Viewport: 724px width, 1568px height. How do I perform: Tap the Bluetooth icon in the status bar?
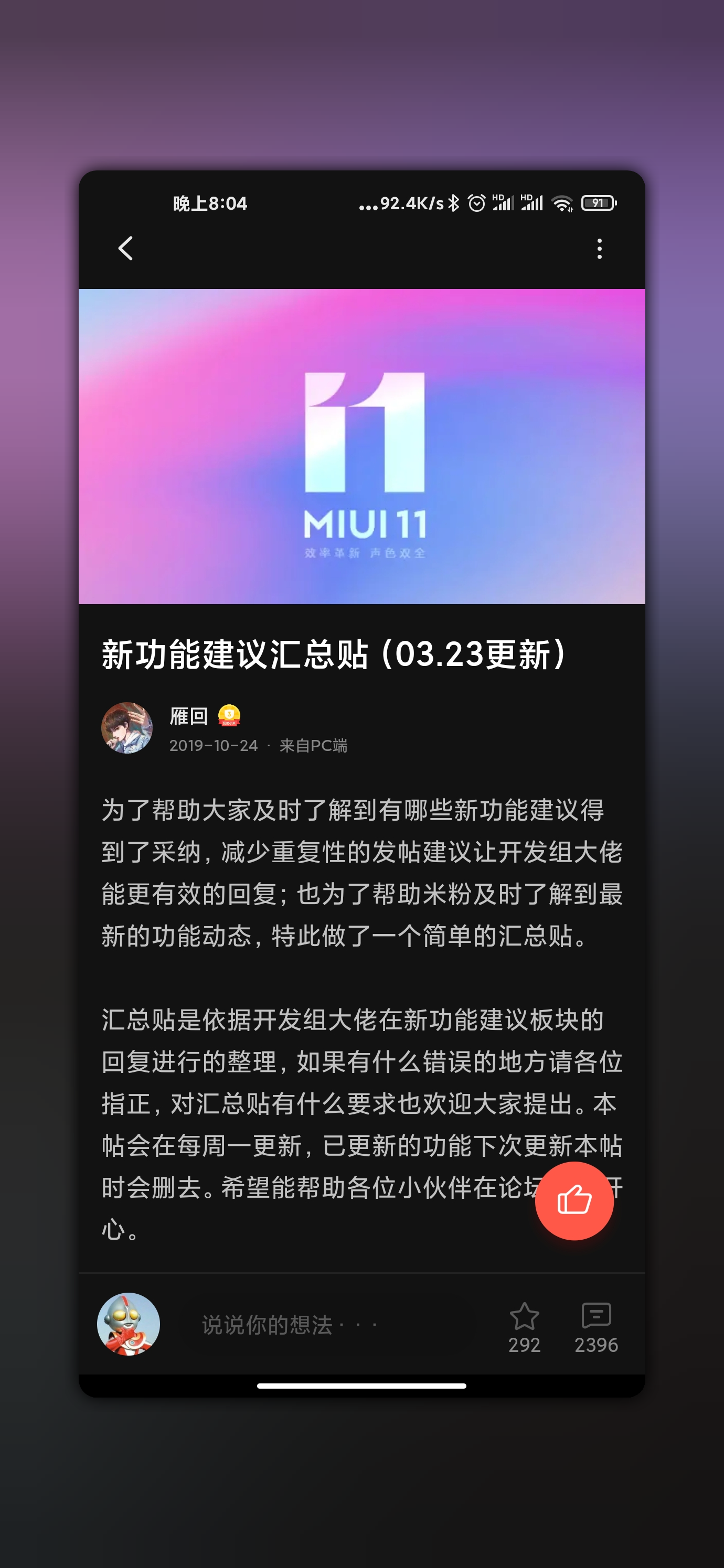pyautogui.click(x=453, y=203)
